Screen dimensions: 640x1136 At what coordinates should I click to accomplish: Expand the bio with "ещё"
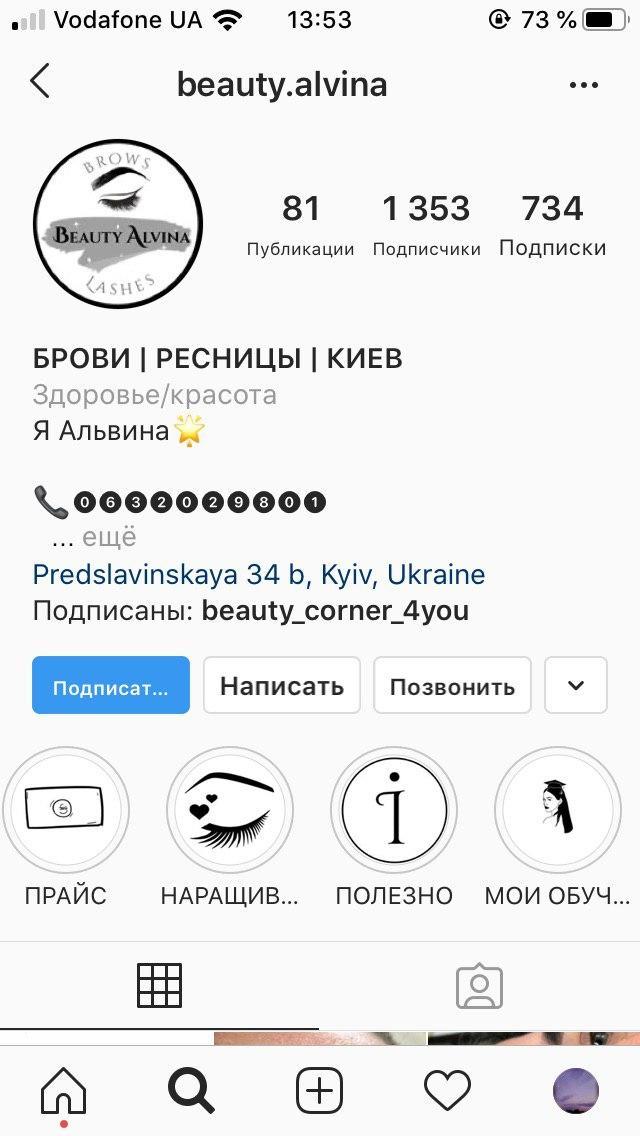[x=108, y=537]
